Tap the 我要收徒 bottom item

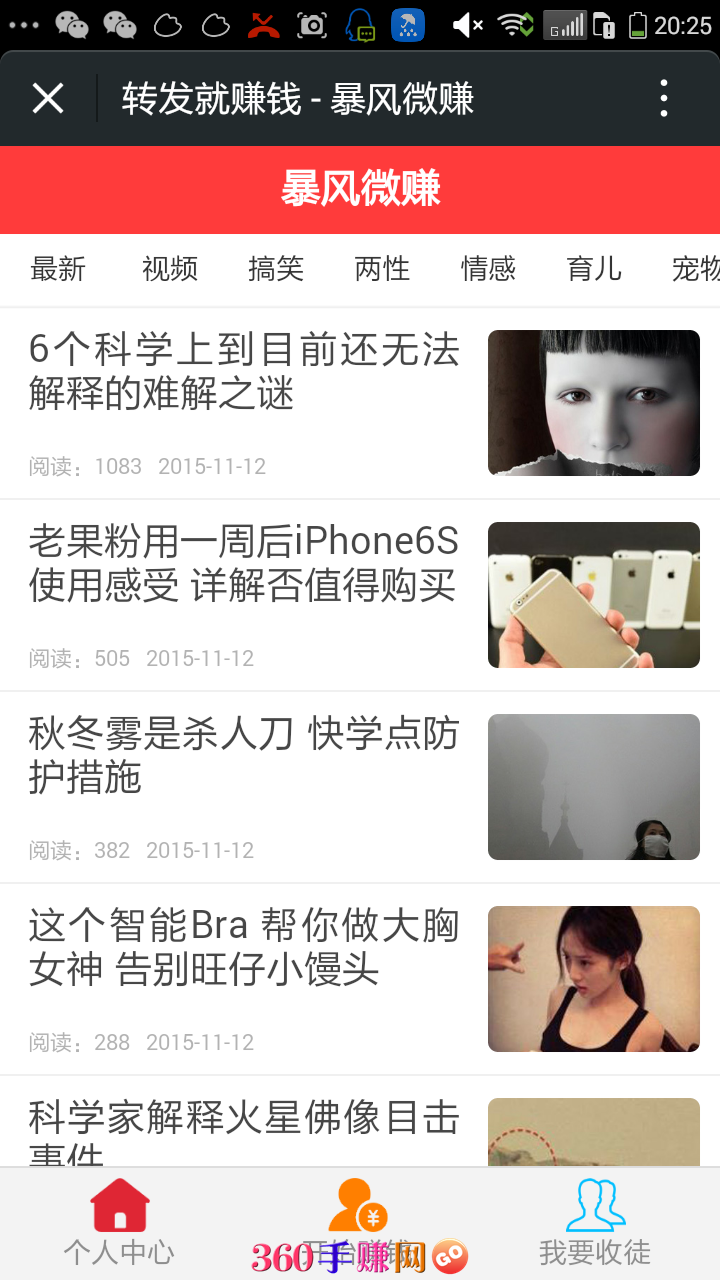coord(595,1223)
